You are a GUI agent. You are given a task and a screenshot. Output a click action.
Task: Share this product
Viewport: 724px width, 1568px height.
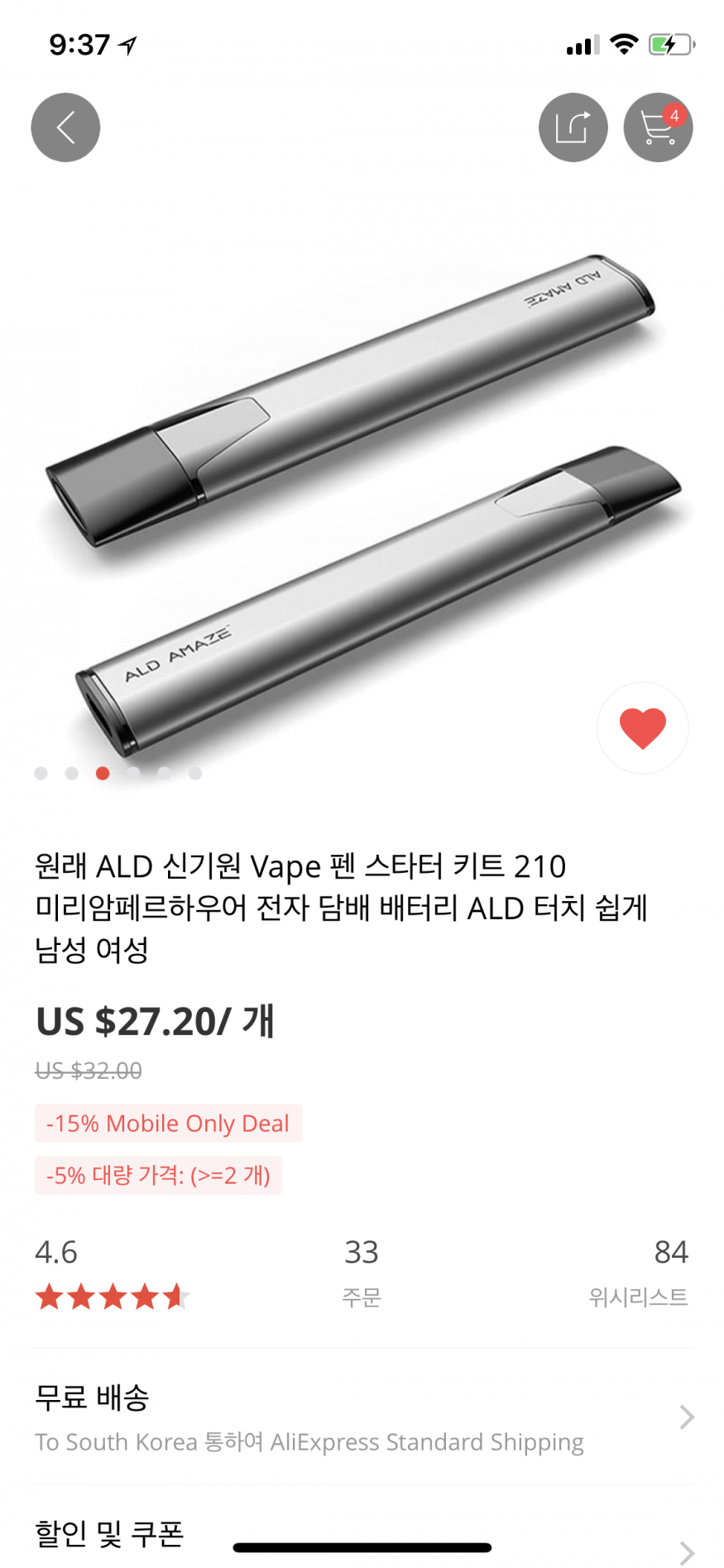pos(573,127)
